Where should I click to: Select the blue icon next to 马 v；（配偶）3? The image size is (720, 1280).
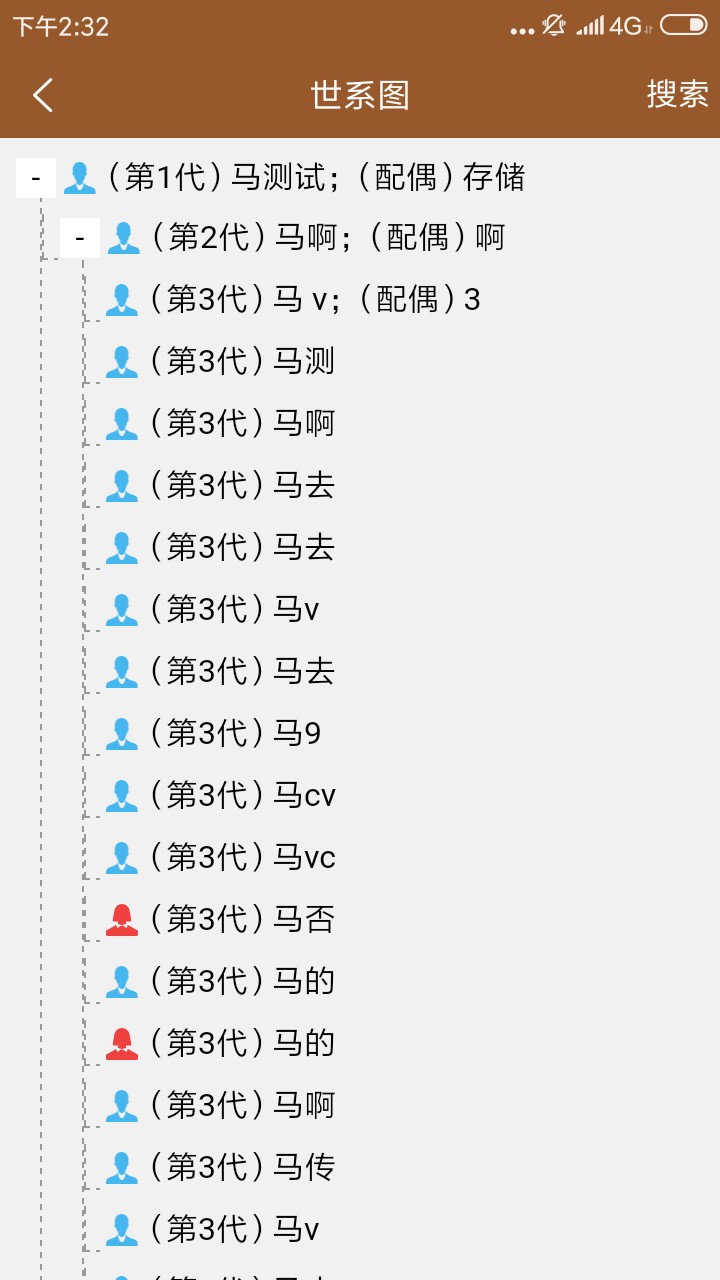(122, 299)
